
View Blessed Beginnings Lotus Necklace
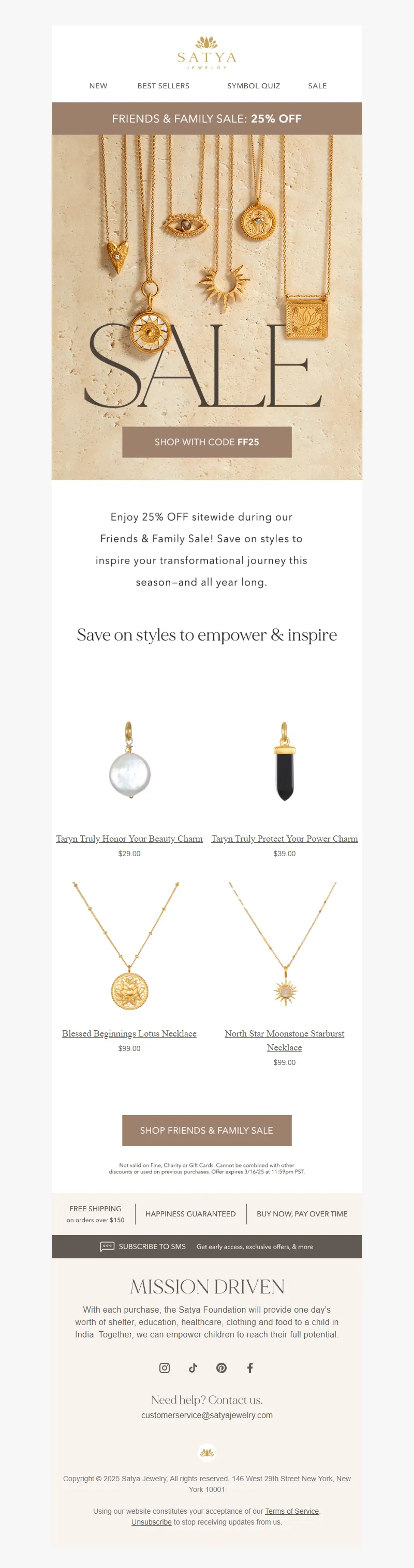[x=129, y=1033]
